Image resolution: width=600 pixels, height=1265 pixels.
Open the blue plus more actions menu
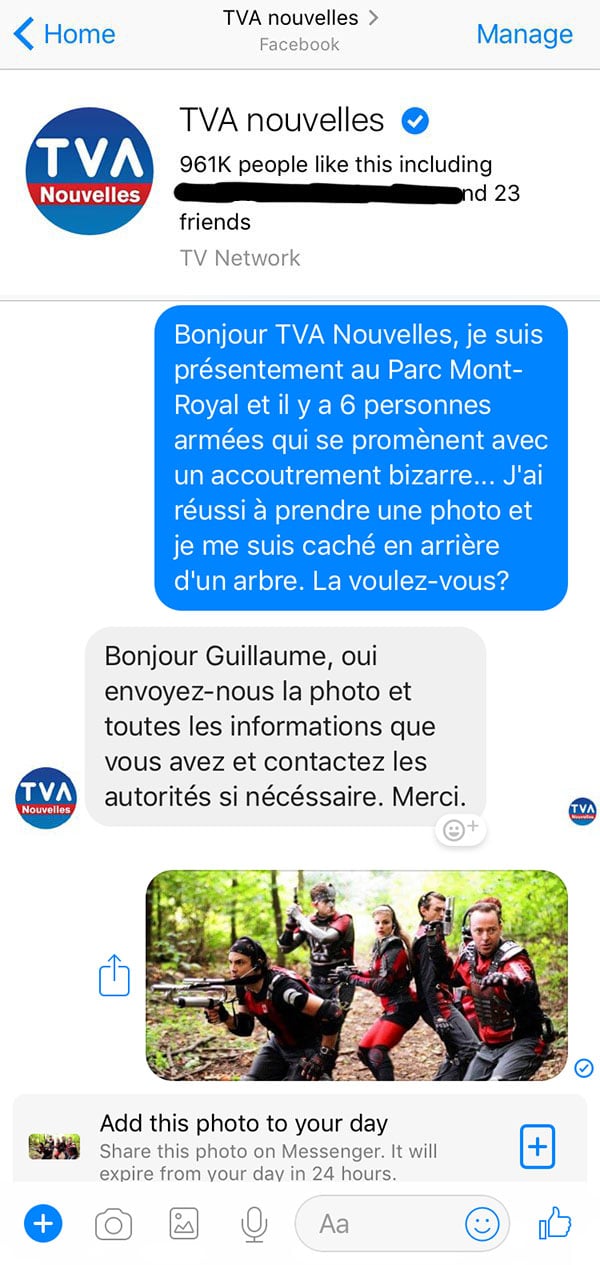(x=43, y=1223)
